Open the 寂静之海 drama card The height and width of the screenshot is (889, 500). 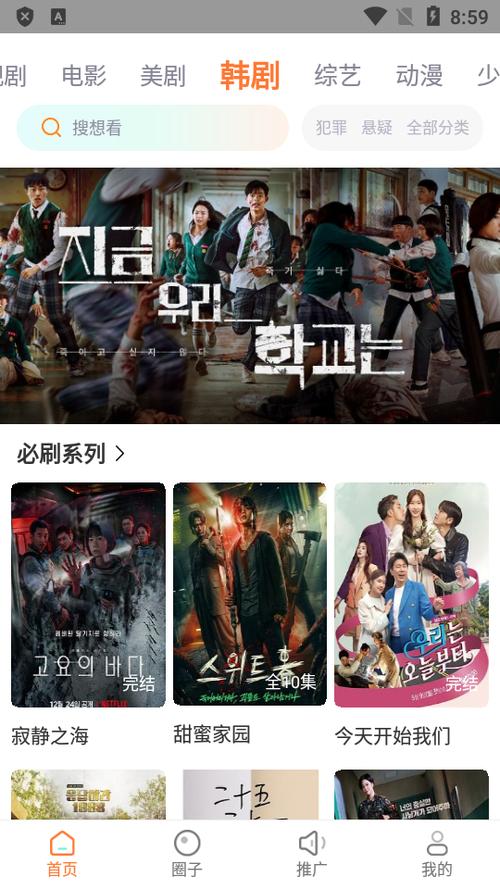pos(88,614)
